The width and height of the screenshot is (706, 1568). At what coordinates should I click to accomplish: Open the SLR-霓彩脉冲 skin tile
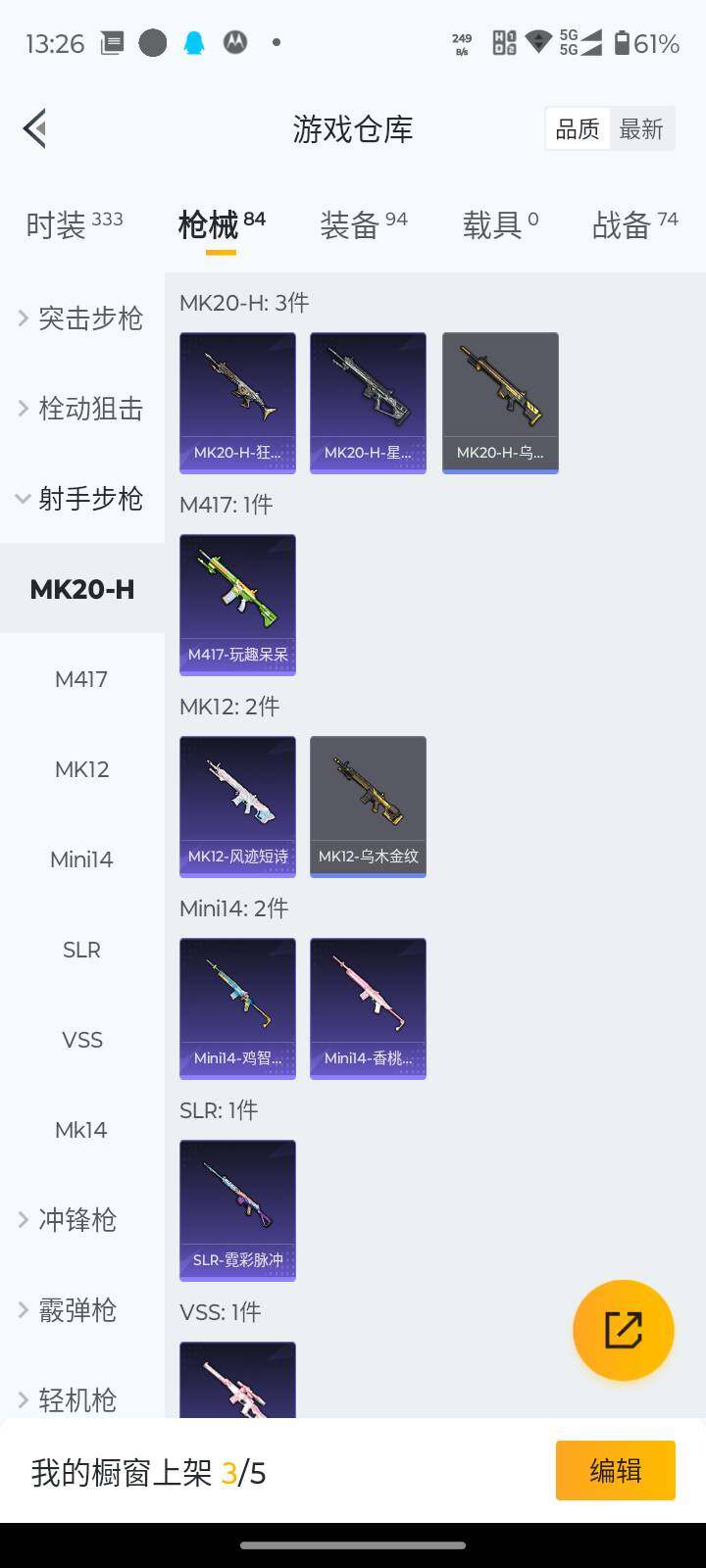(x=237, y=1210)
